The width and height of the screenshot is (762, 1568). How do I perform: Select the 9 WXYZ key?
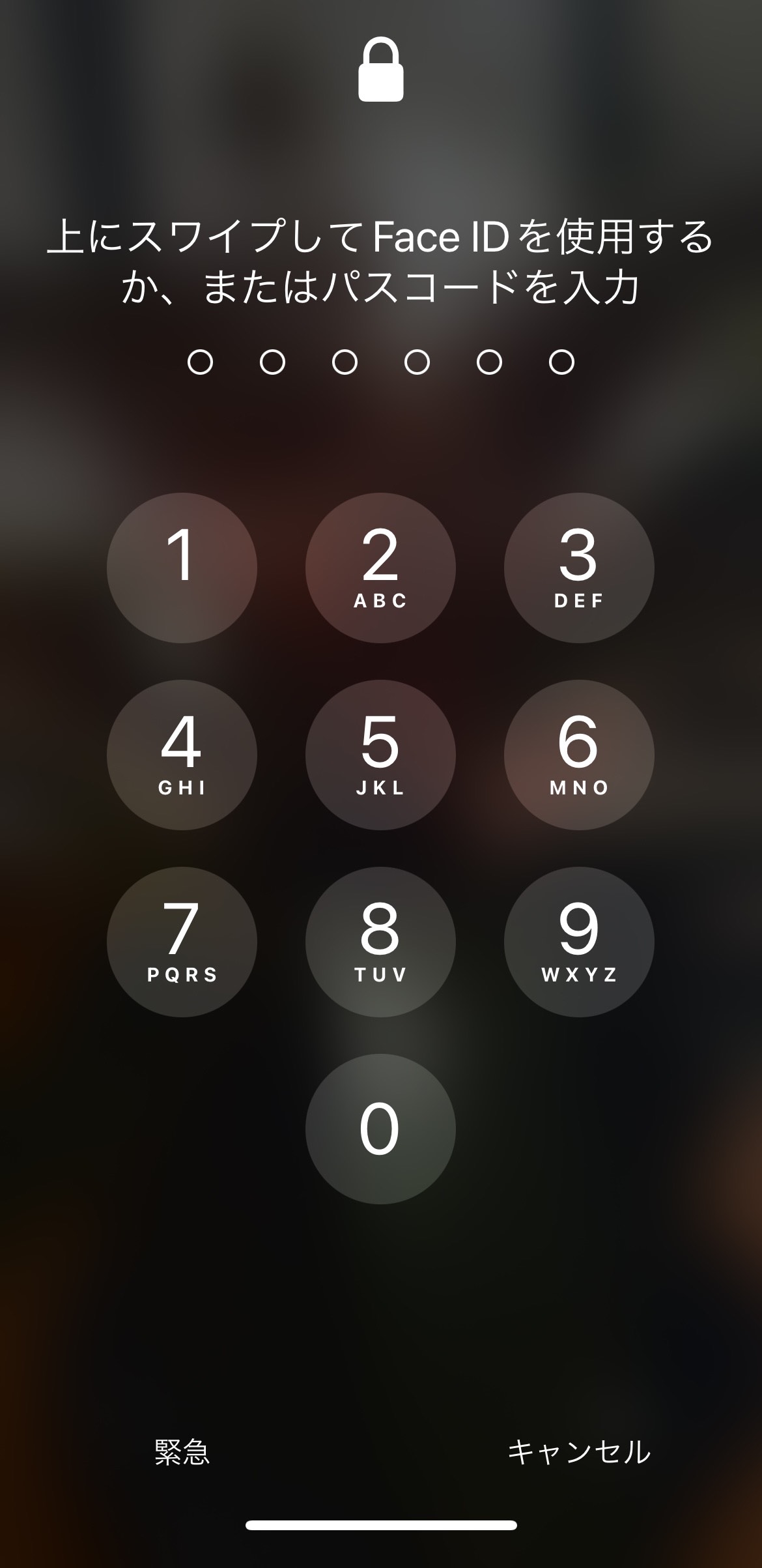[579, 942]
